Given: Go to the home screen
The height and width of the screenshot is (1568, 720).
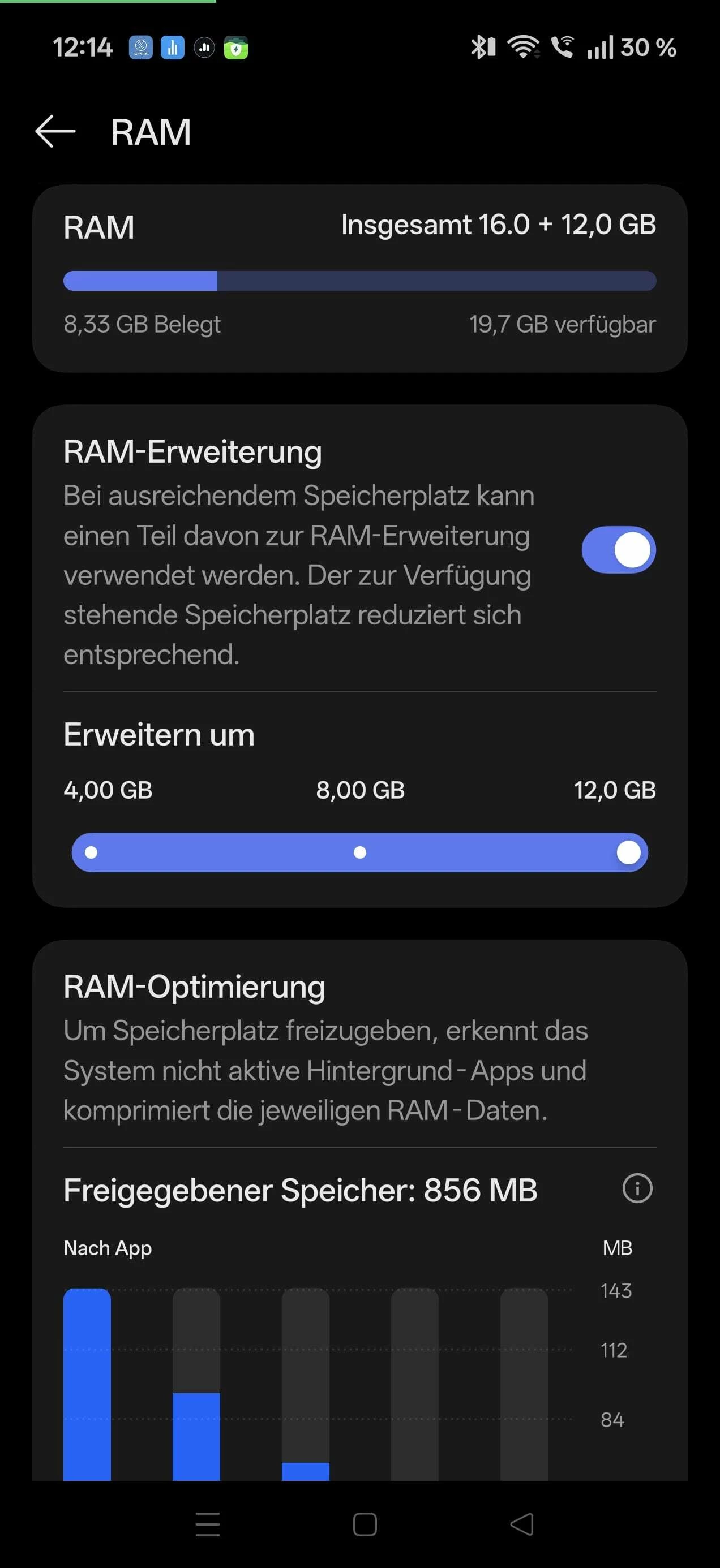Looking at the screenshot, I should click(x=365, y=1524).
